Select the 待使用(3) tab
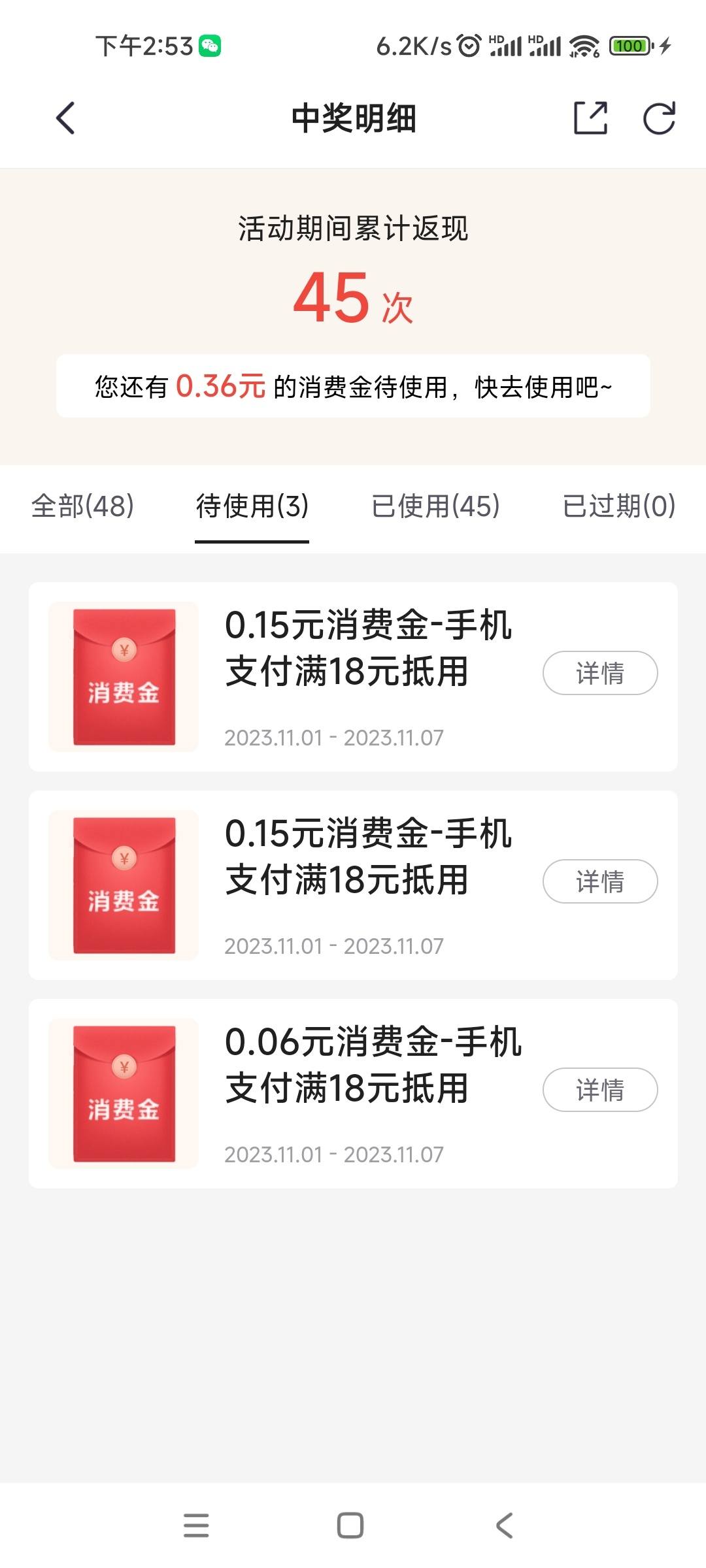 click(252, 506)
